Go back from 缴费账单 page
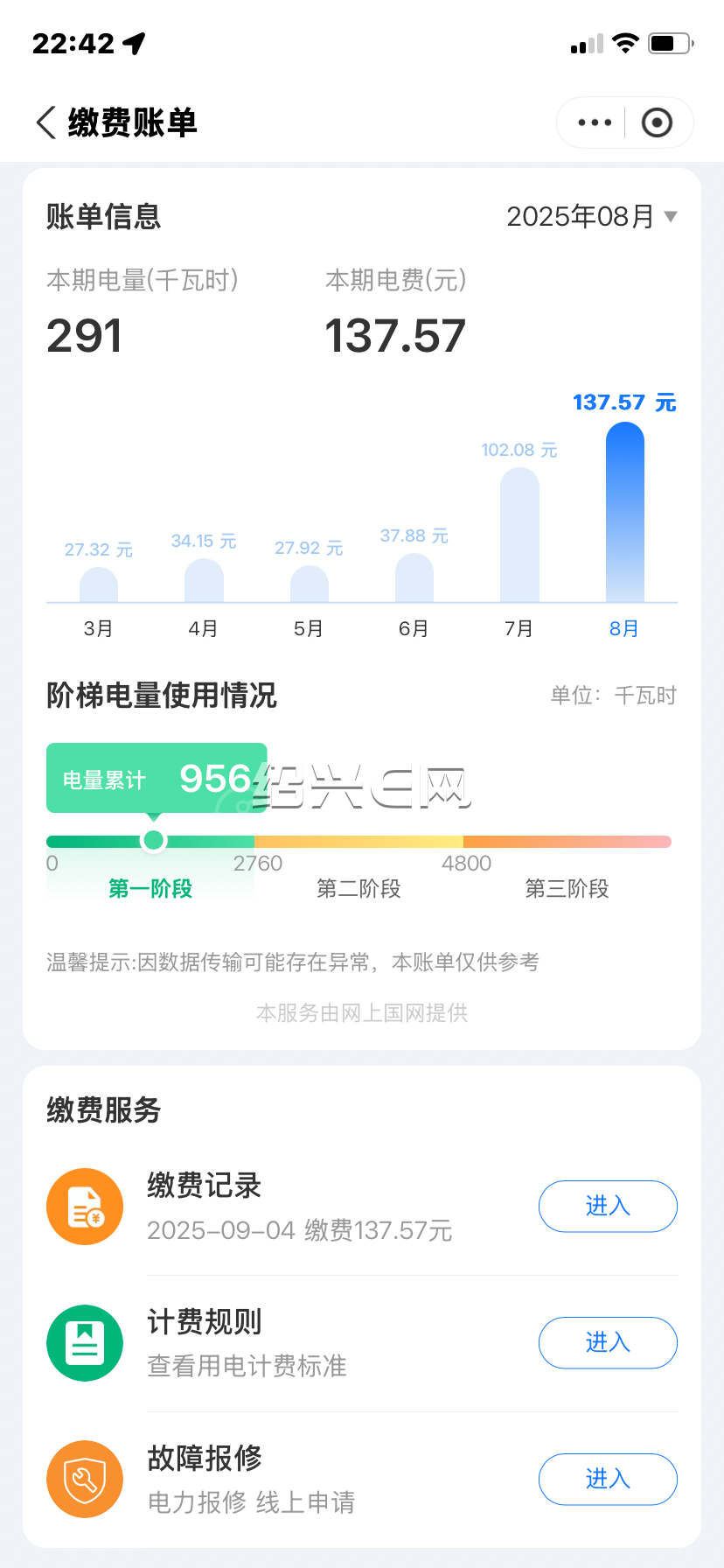This screenshot has width=724, height=1568. 46,122
